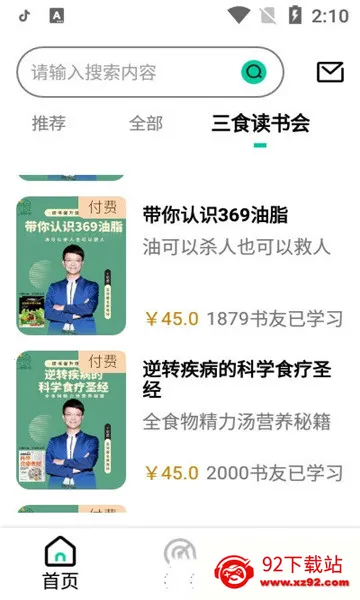The height and width of the screenshot is (600, 360).
Task: Select the 三食读书会 tab
Action: 261,123
